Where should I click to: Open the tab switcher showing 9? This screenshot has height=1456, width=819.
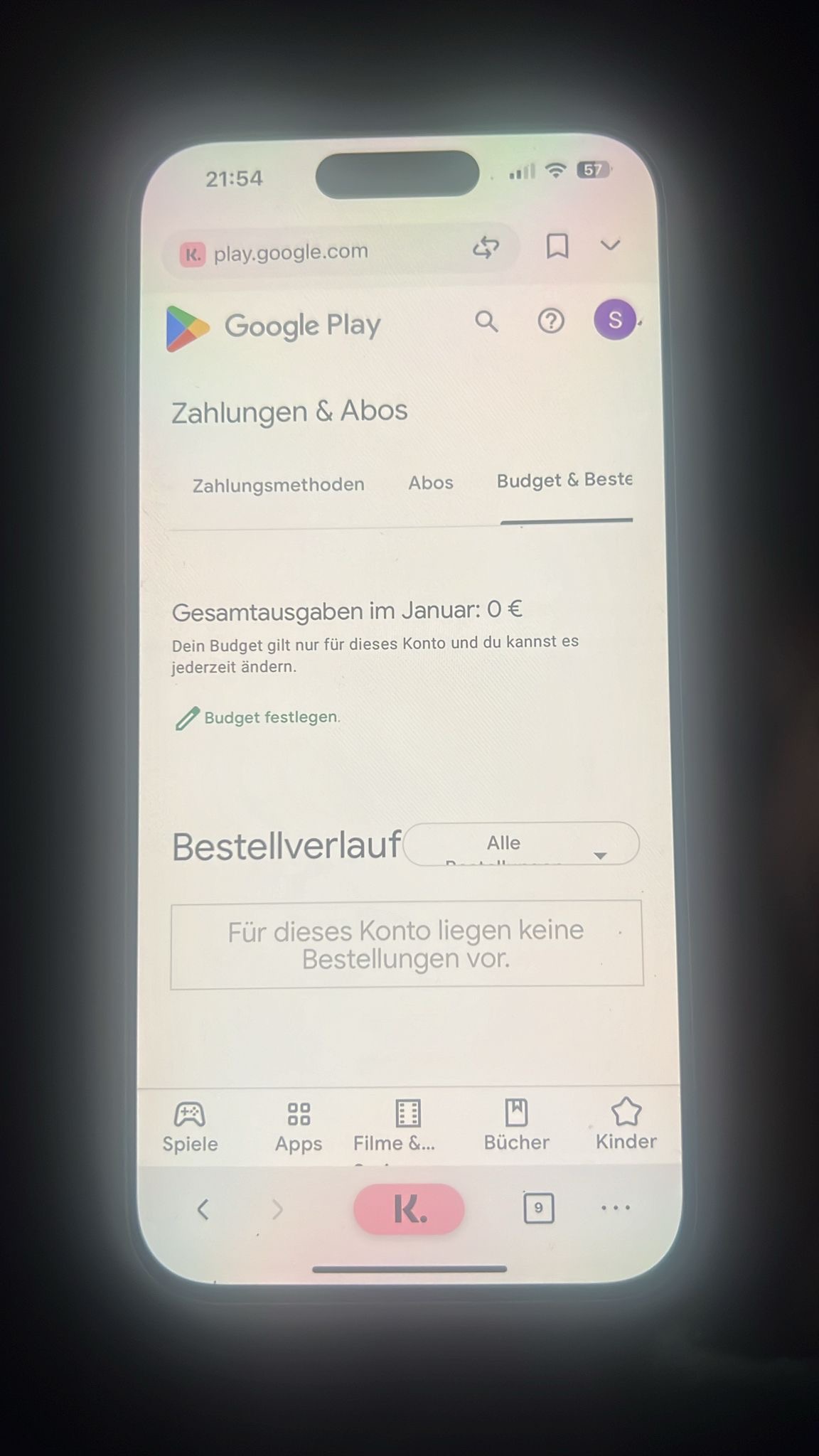pos(538,1208)
